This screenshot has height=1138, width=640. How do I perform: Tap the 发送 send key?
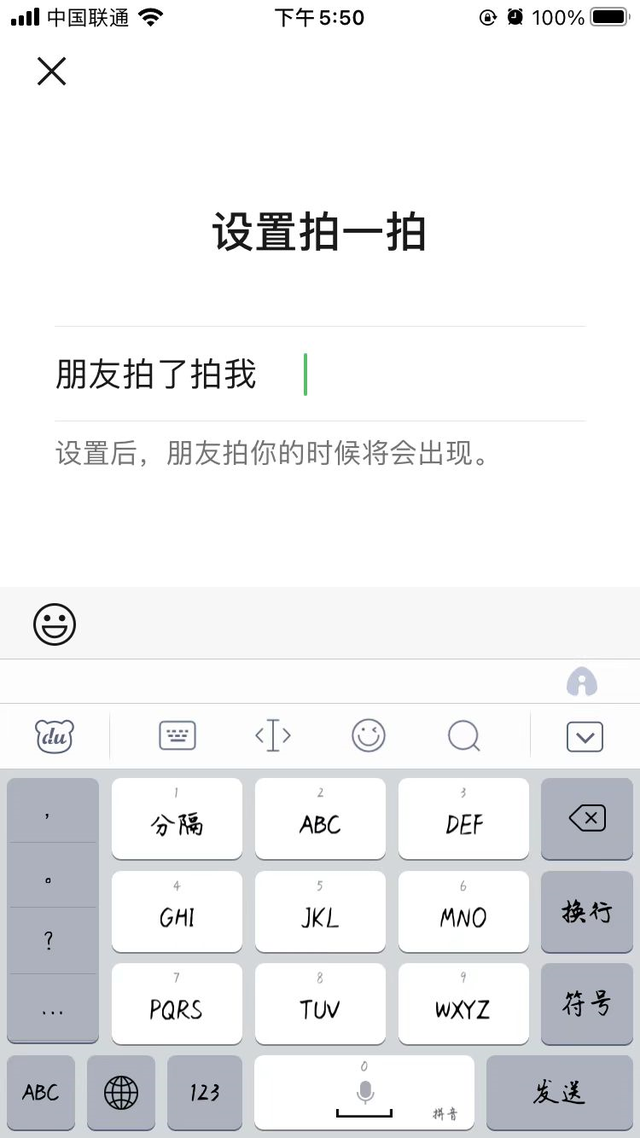point(559,1092)
